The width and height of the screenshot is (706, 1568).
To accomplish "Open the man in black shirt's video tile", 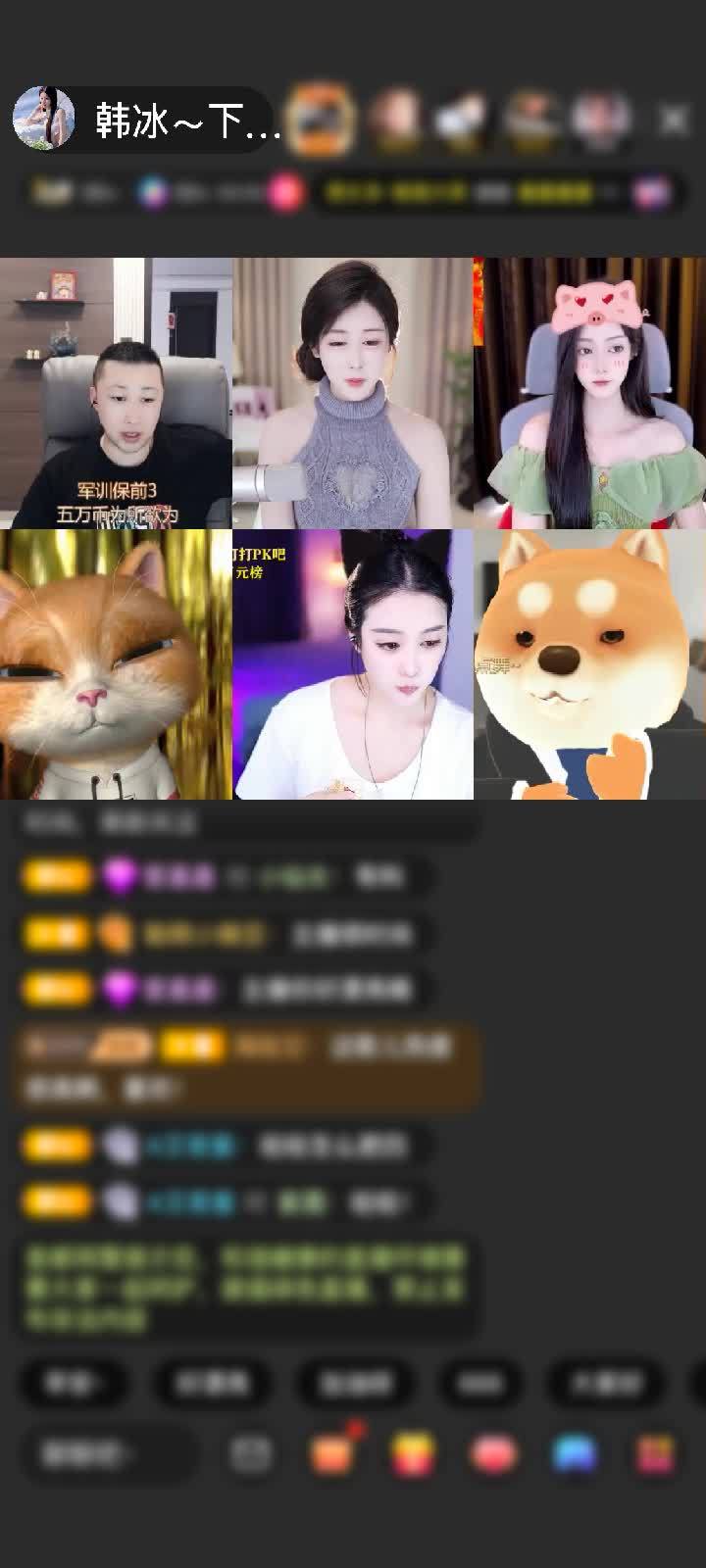I will (x=116, y=393).
